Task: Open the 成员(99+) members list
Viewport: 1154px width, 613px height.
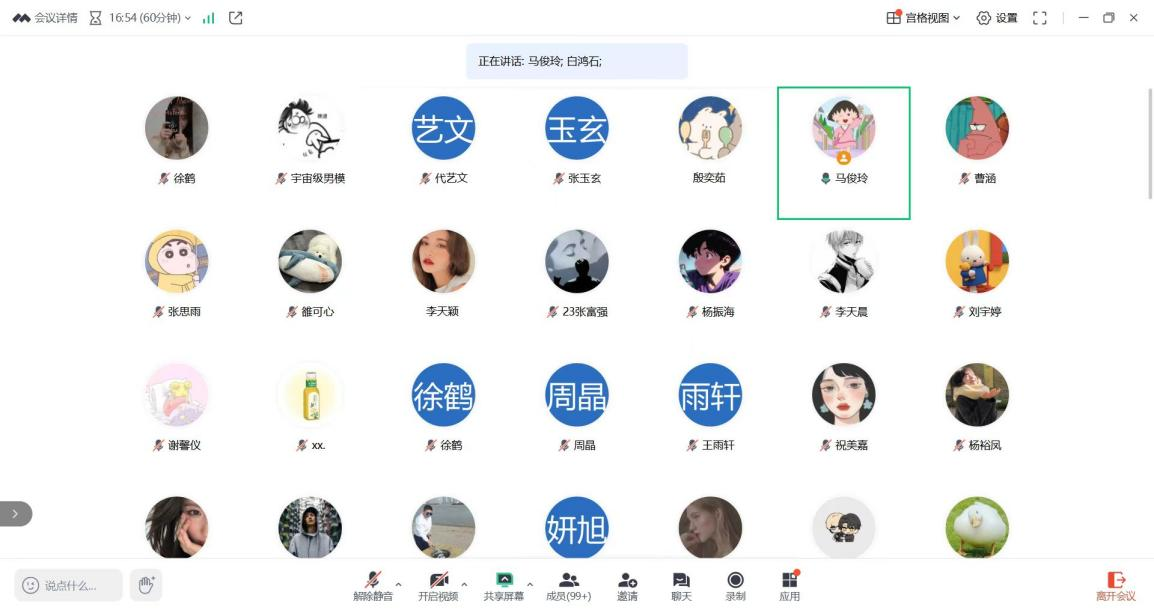Action: (568, 586)
